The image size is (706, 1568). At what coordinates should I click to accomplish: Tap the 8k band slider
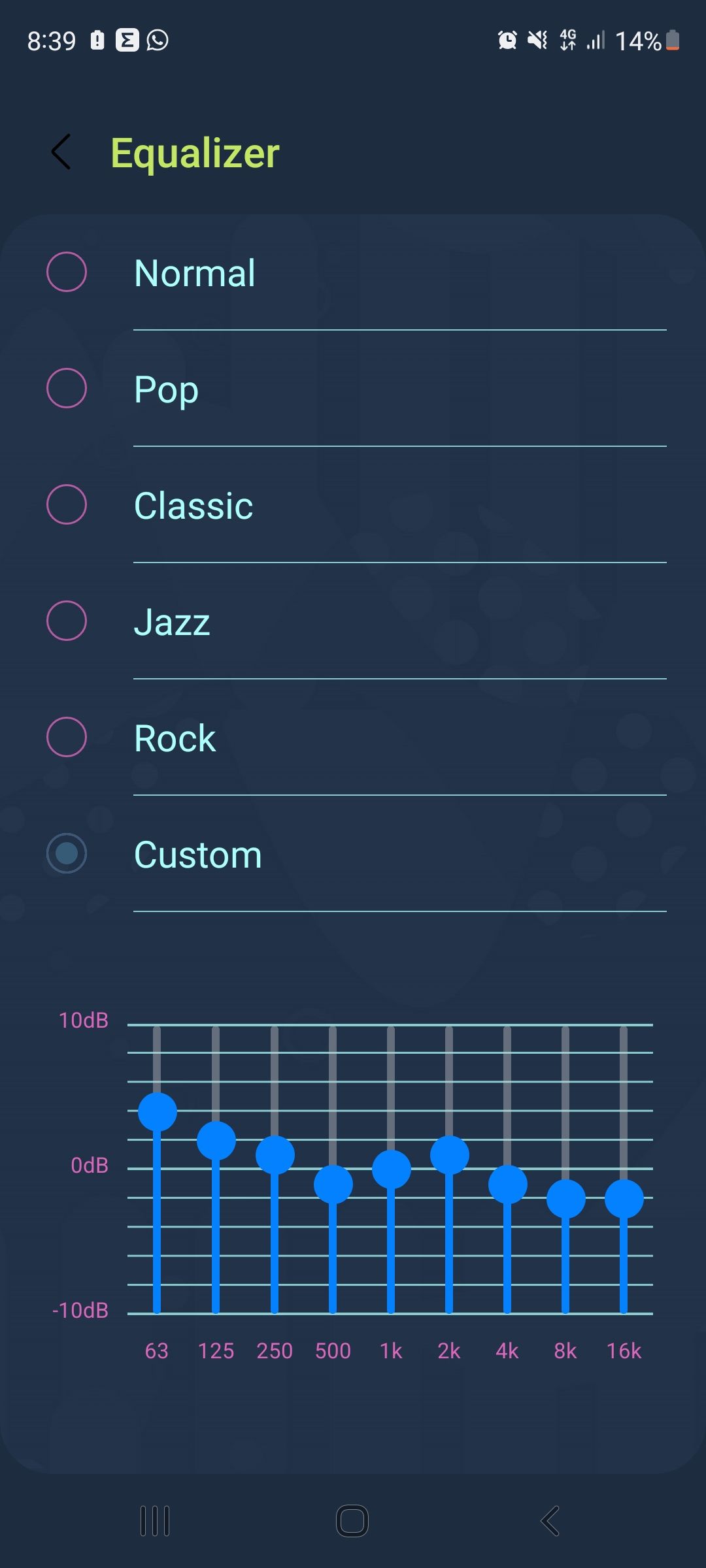tap(566, 1199)
